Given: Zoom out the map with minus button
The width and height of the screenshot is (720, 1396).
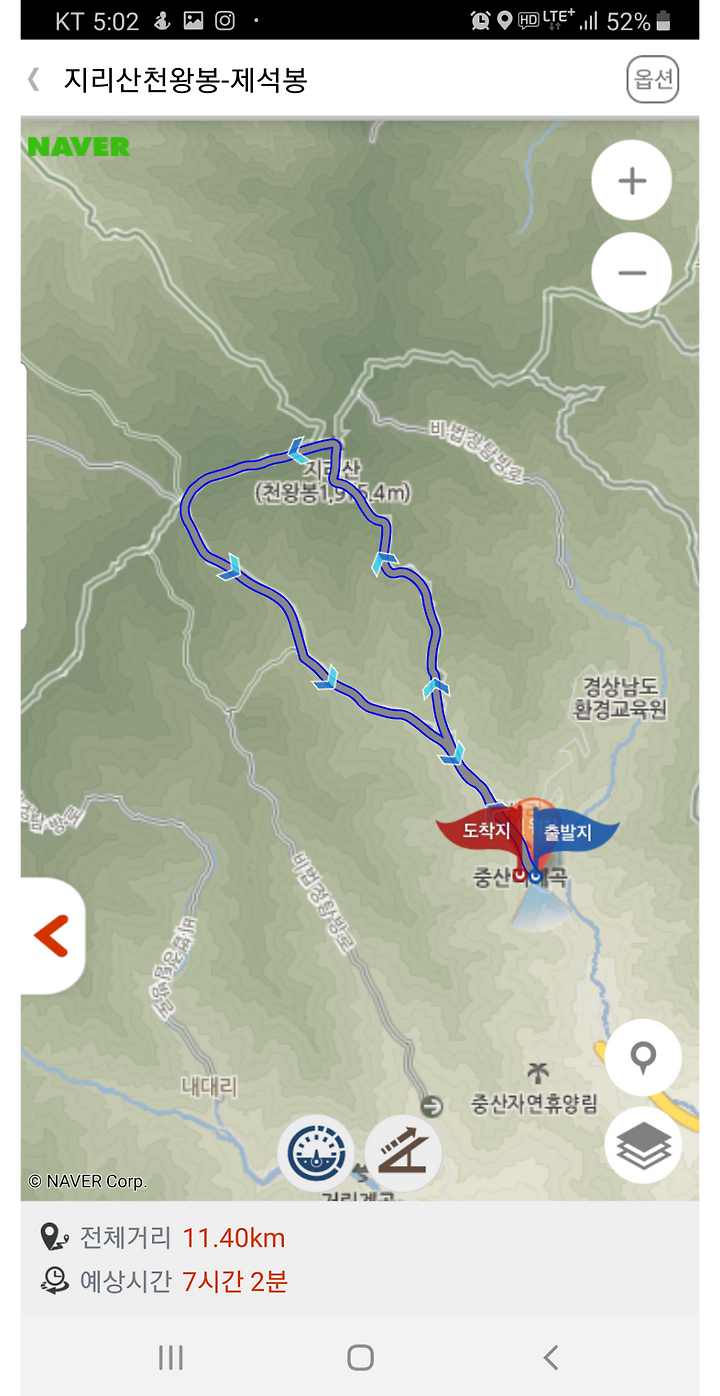Looking at the screenshot, I should click(x=632, y=273).
